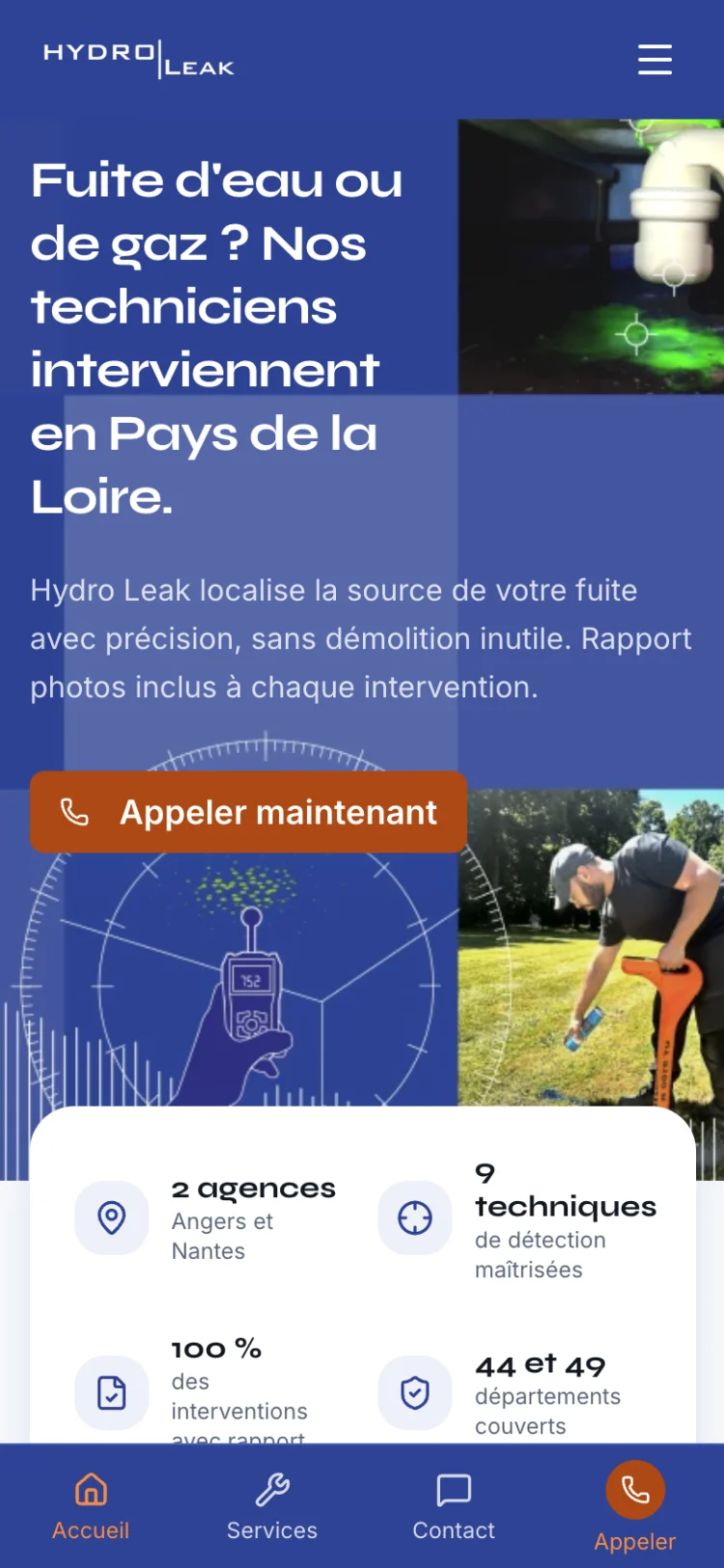Select the Services wrench icon
This screenshot has width=724, height=1568.
271,1490
